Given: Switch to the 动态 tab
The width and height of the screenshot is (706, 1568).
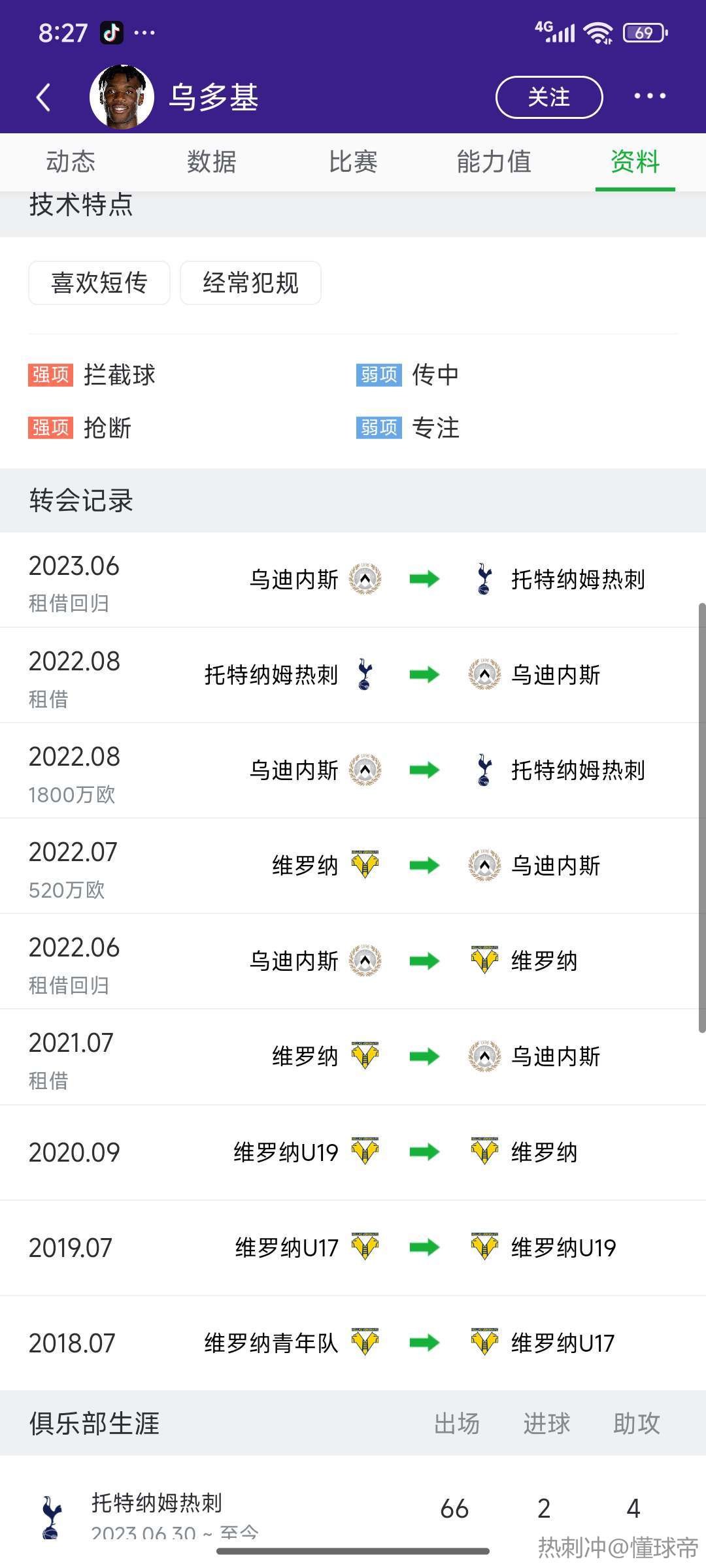Looking at the screenshot, I should pos(71,161).
